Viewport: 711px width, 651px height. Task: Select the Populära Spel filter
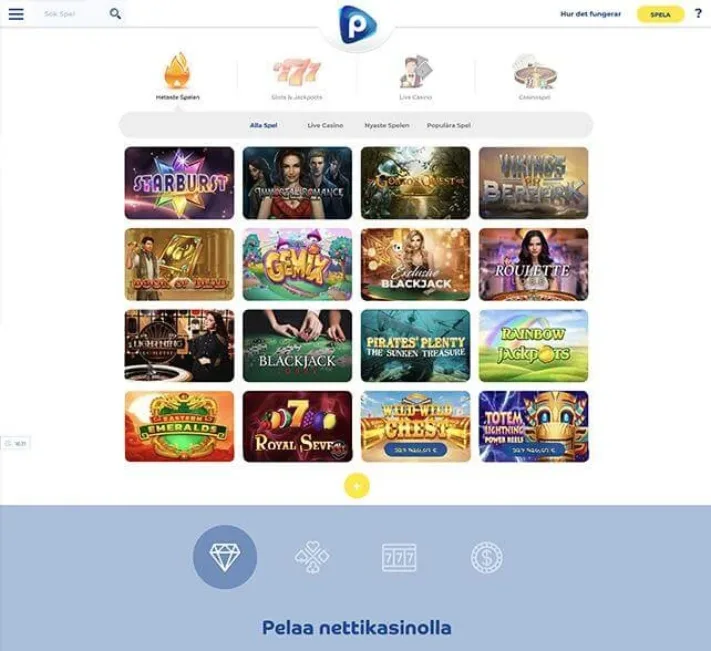point(448,126)
